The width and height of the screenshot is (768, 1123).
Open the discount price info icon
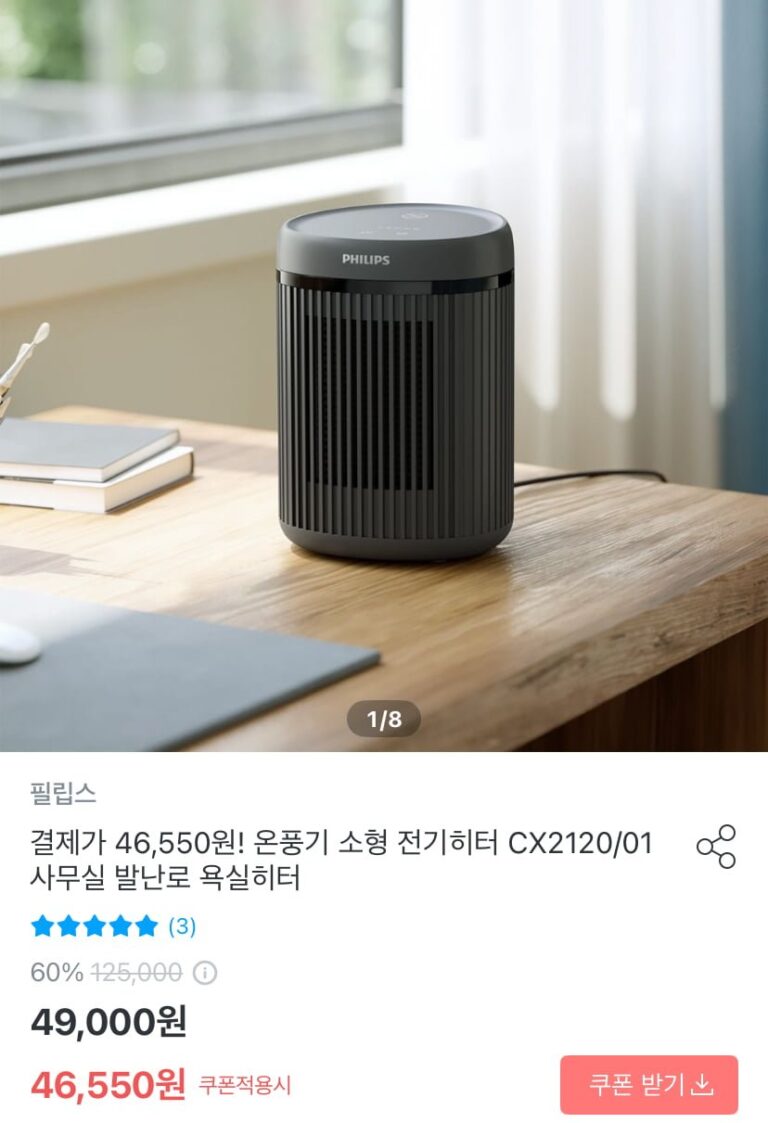pyautogui.click(x=204, y=972)
